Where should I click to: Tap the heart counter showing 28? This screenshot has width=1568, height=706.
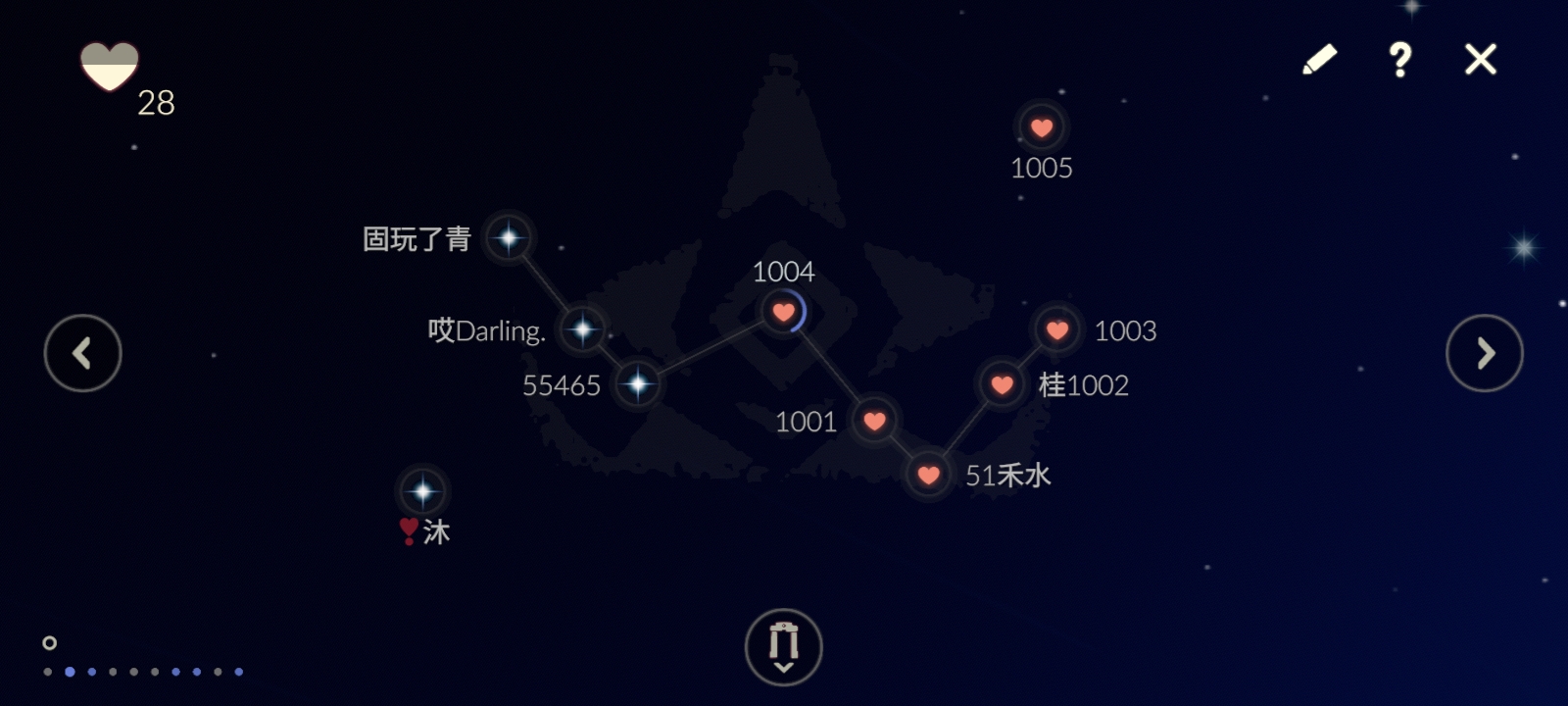tap(110, 67)
